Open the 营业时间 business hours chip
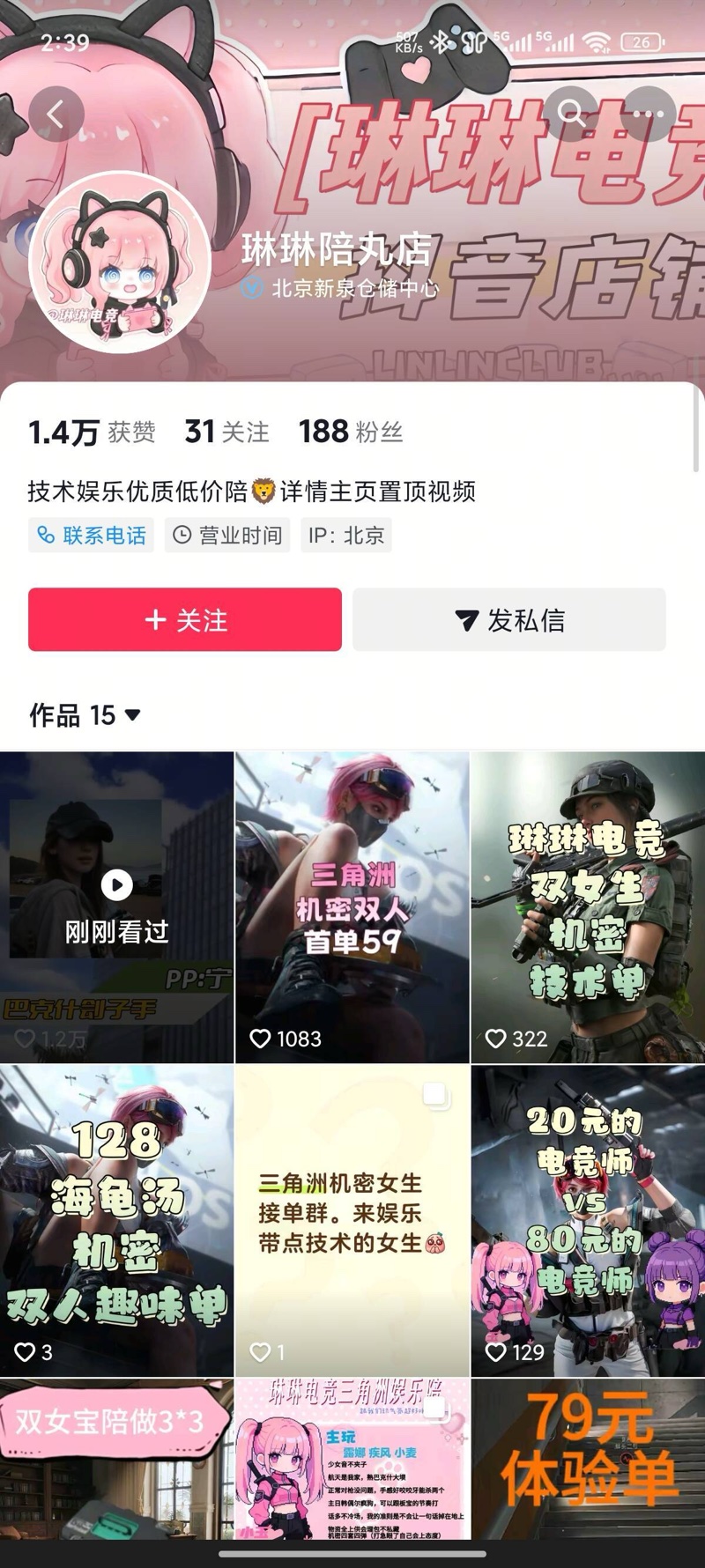Viewport: 705px width, 1568px height. pyautogui.click(x=227, y=535)
